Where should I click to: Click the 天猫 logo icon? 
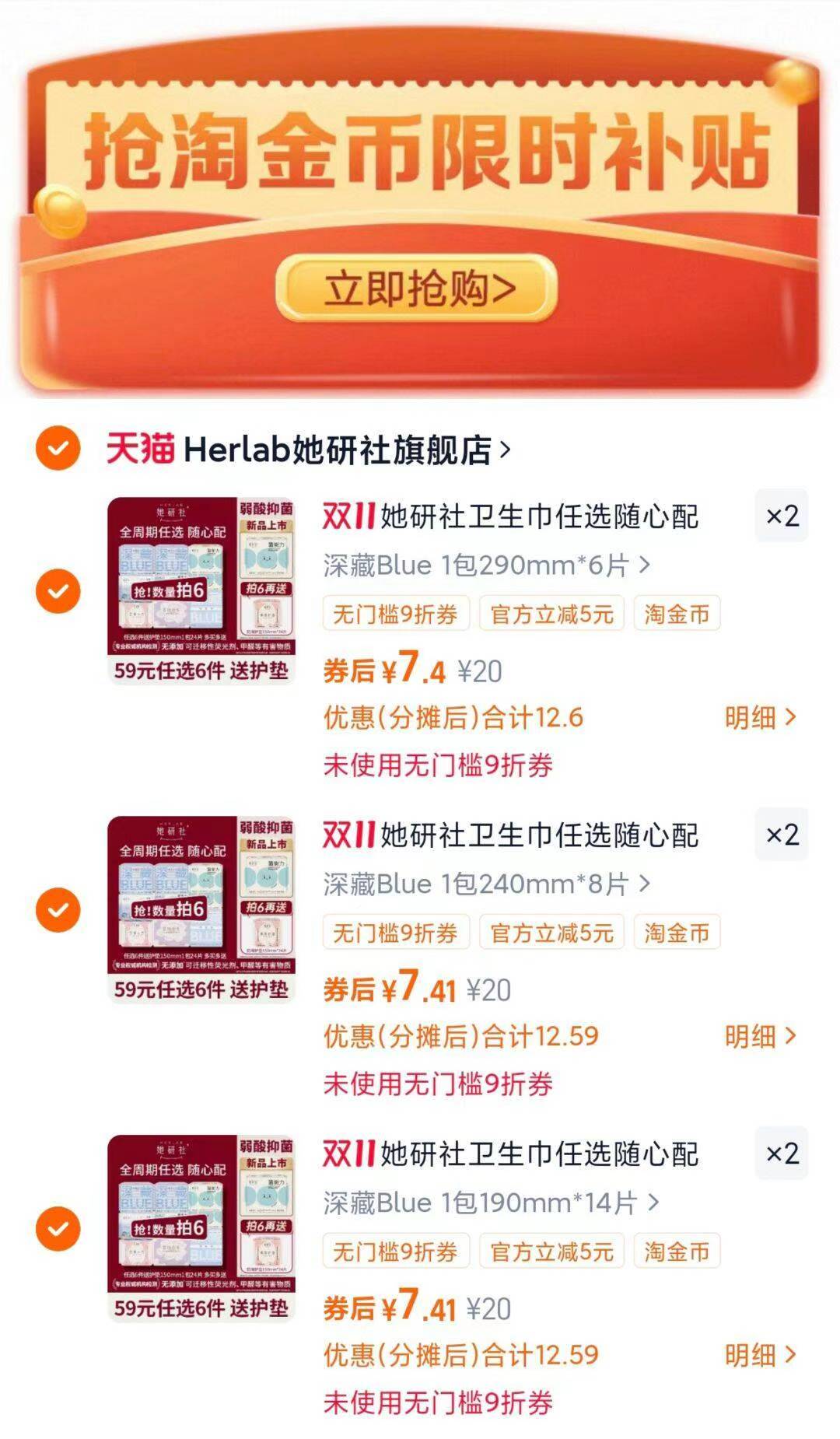[140, 448]
